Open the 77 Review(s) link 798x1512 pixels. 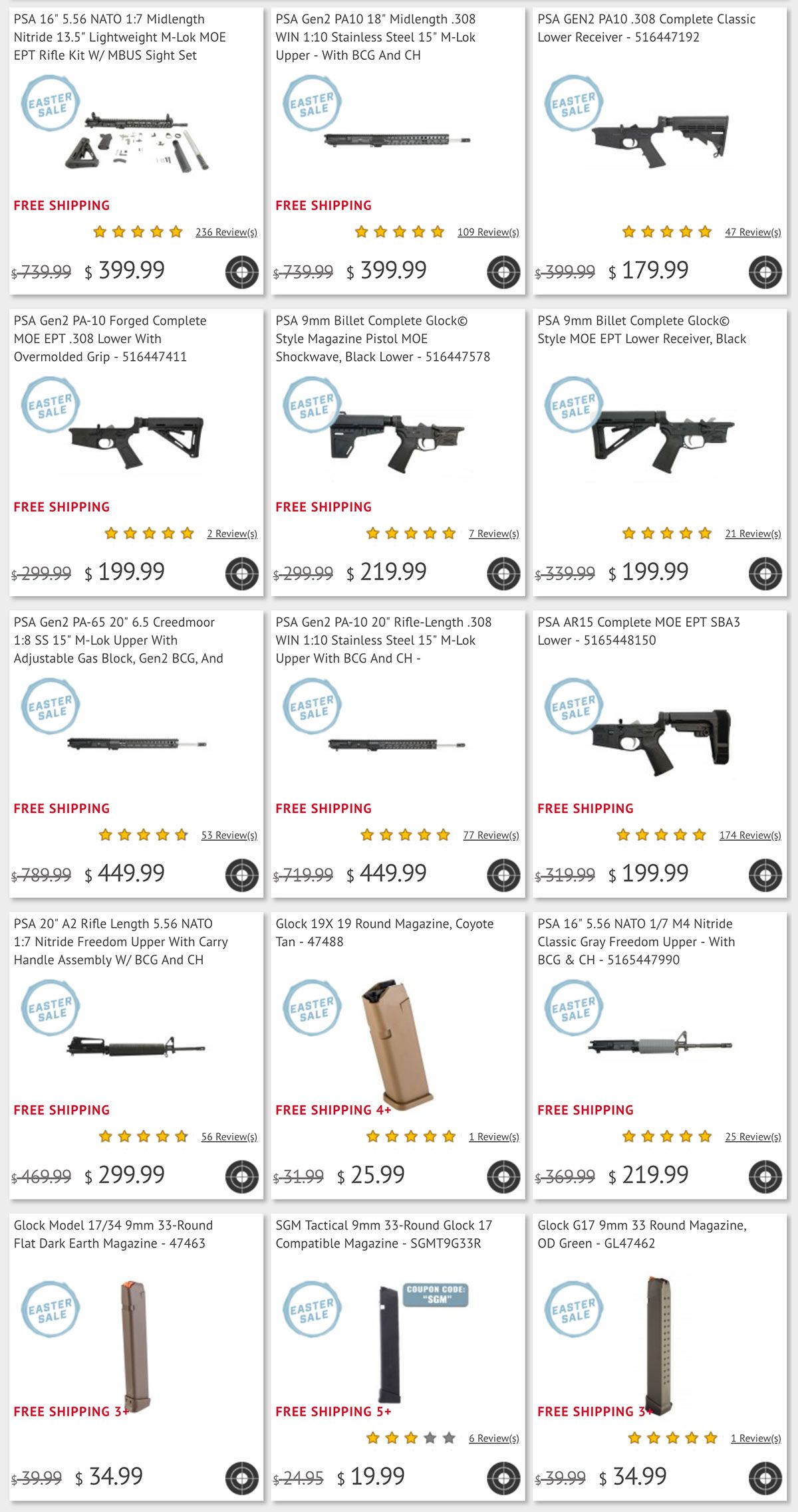click(491, 835)
